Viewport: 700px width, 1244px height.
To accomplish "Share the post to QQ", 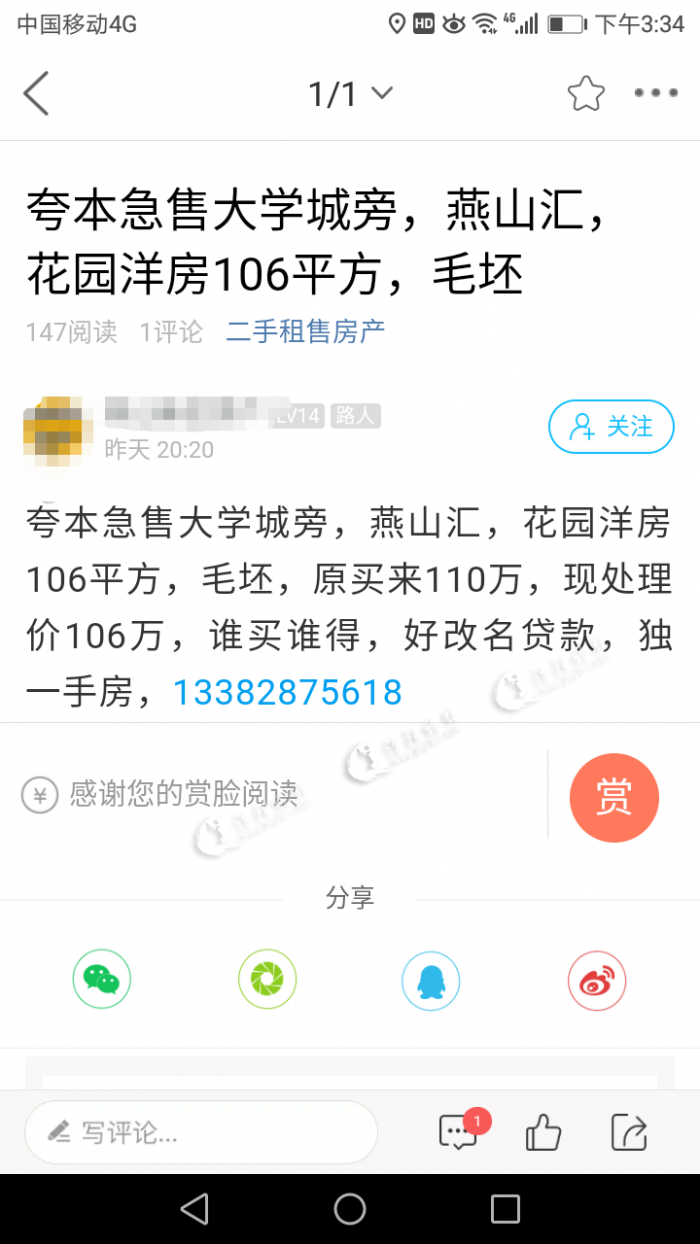I will [431, 980].
